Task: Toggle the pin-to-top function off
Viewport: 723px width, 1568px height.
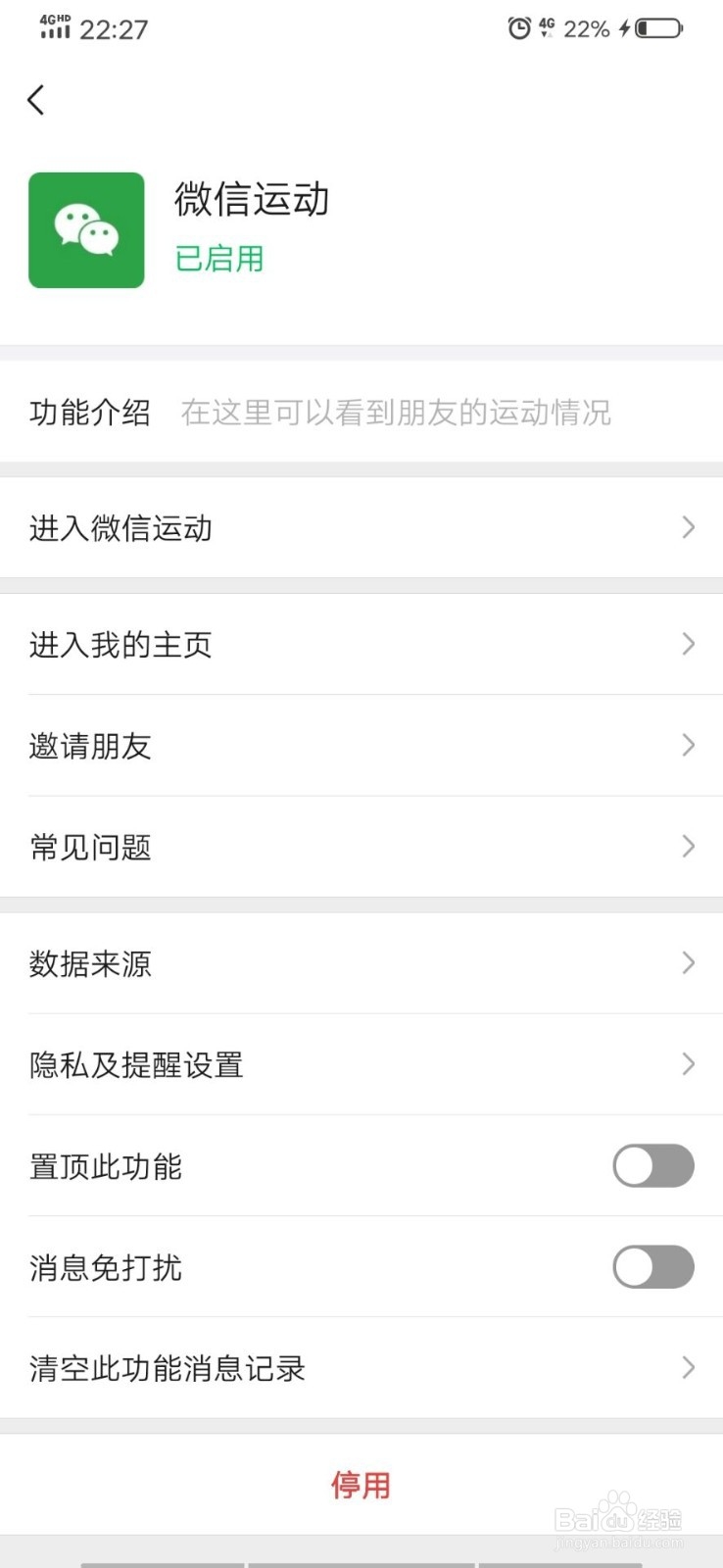Action: [x=652, y=1166]
